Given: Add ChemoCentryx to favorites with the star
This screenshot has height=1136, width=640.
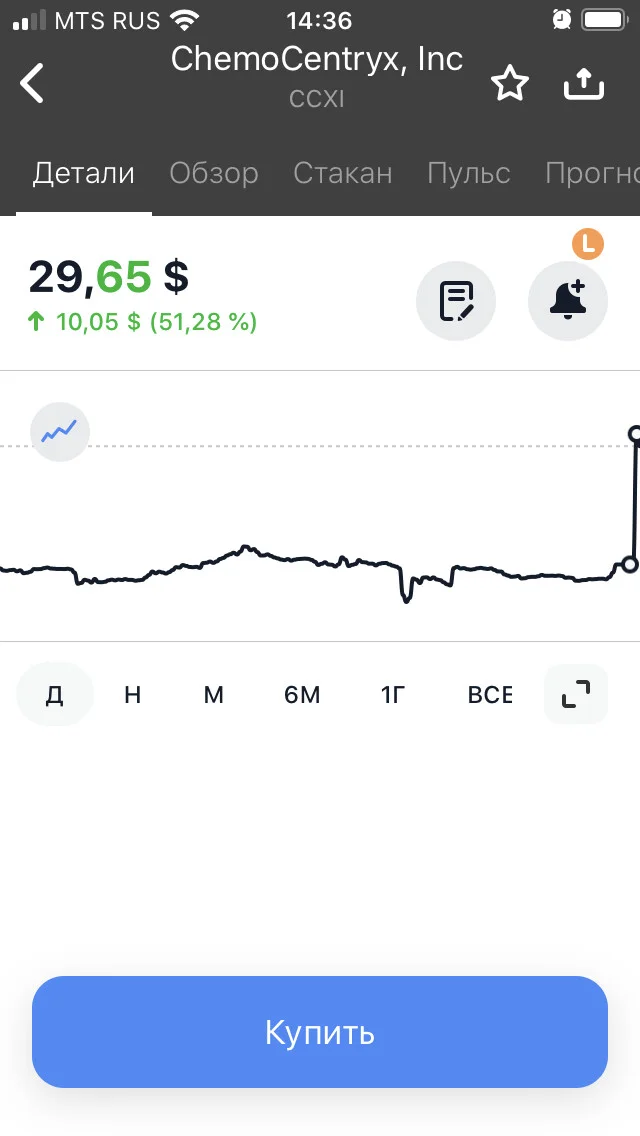Looking at the screenshot, I should (x=510, y=83).
